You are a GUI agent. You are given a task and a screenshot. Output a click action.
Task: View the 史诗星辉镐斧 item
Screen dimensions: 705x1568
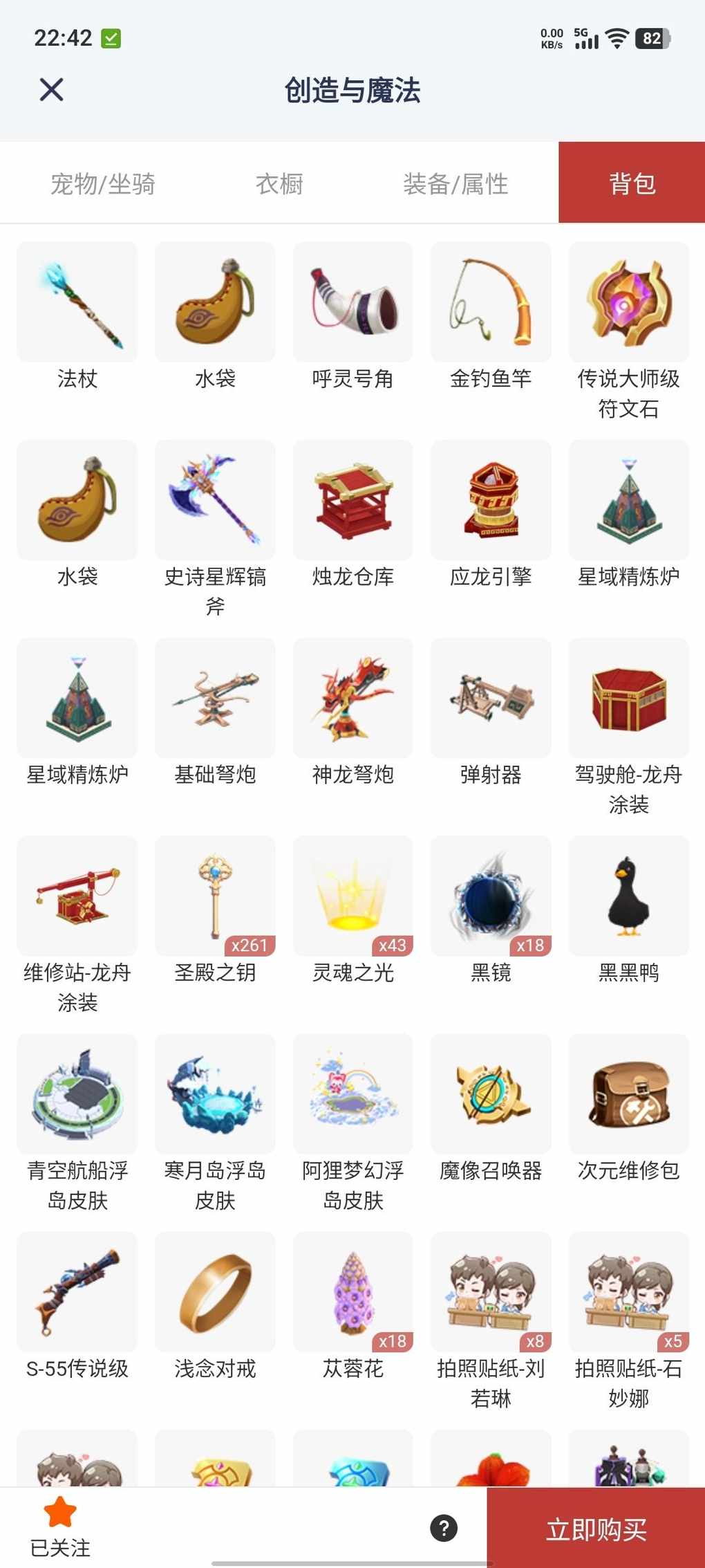pos(215,501)
